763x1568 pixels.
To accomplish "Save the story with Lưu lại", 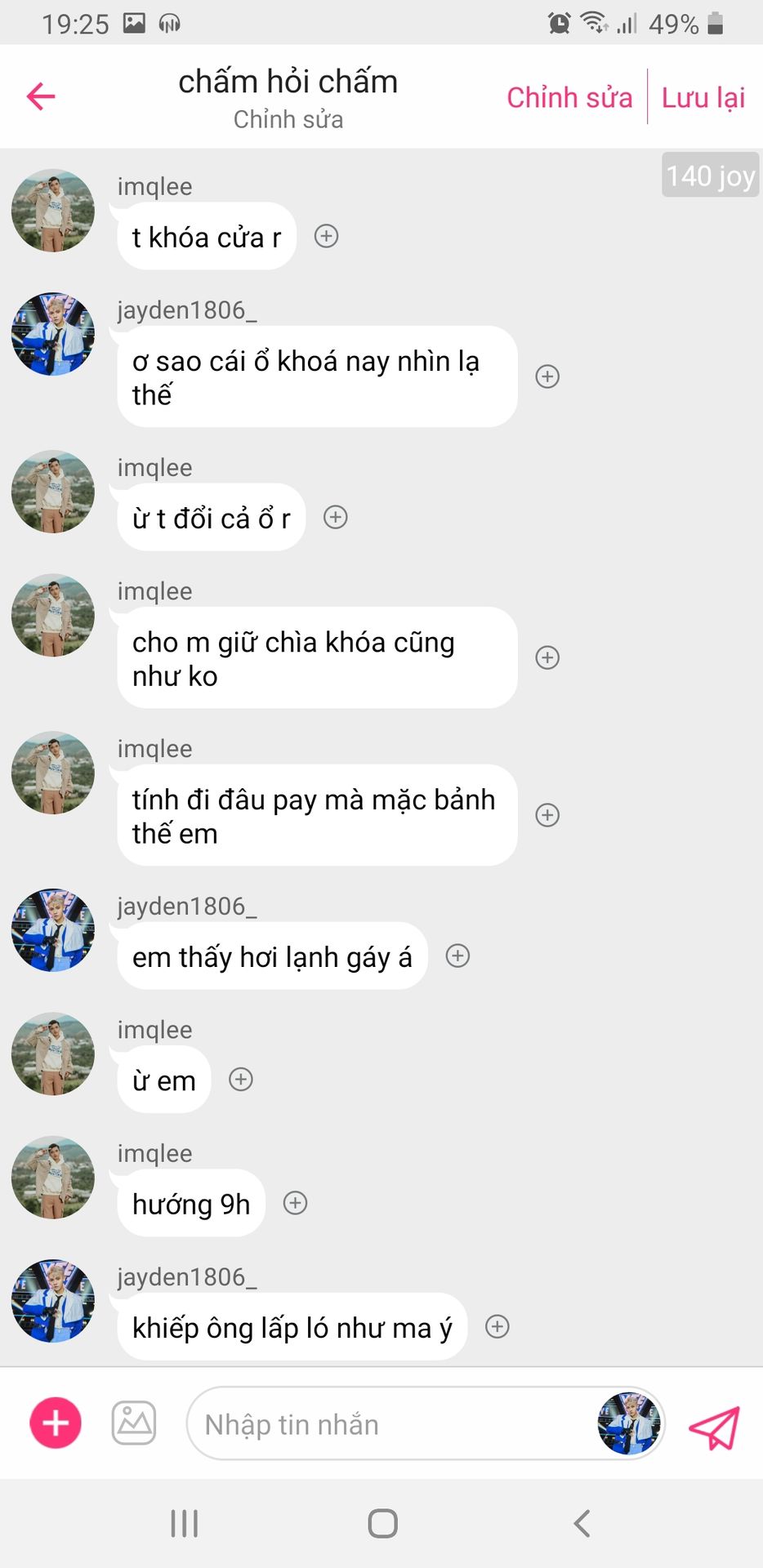I will [703, 97].
